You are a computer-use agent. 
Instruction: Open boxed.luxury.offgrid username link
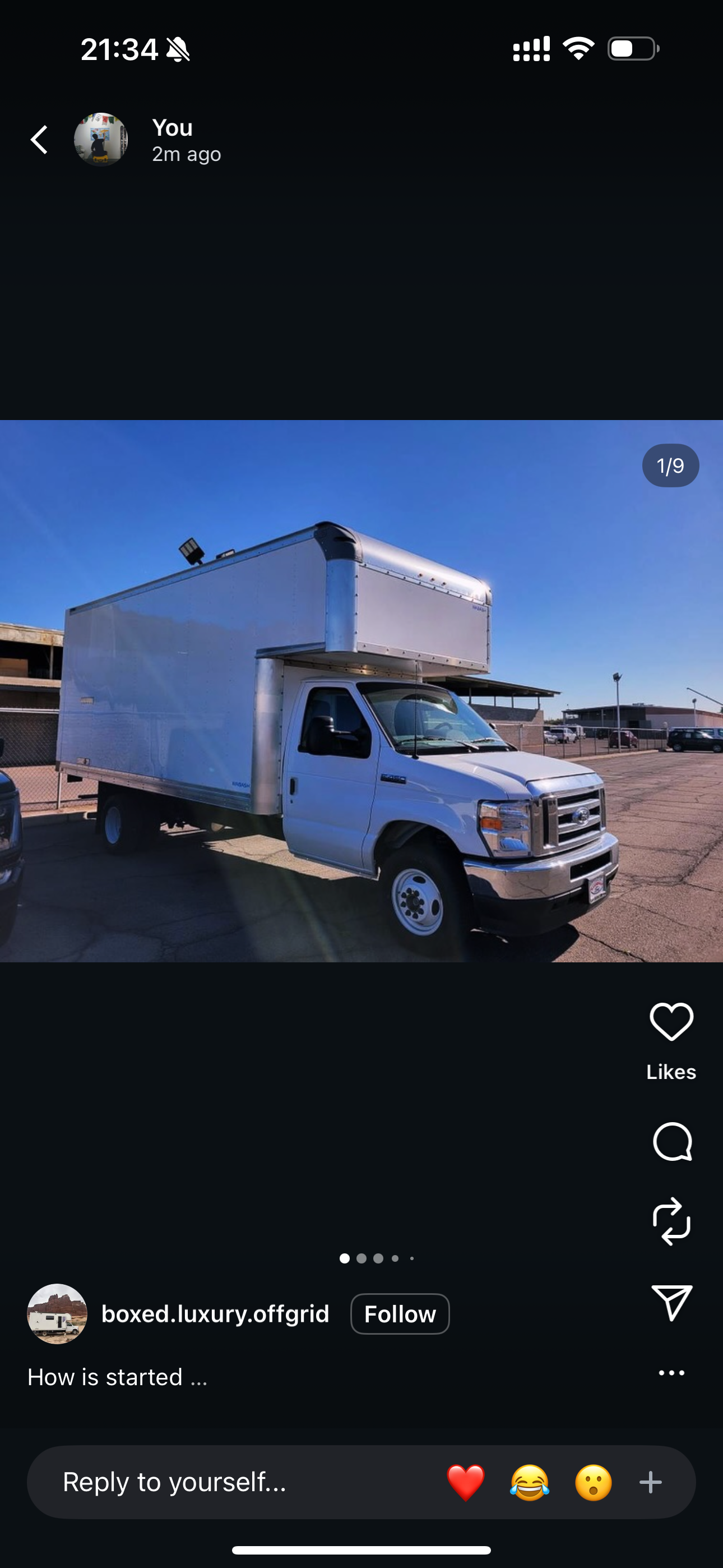point(215,1313)
